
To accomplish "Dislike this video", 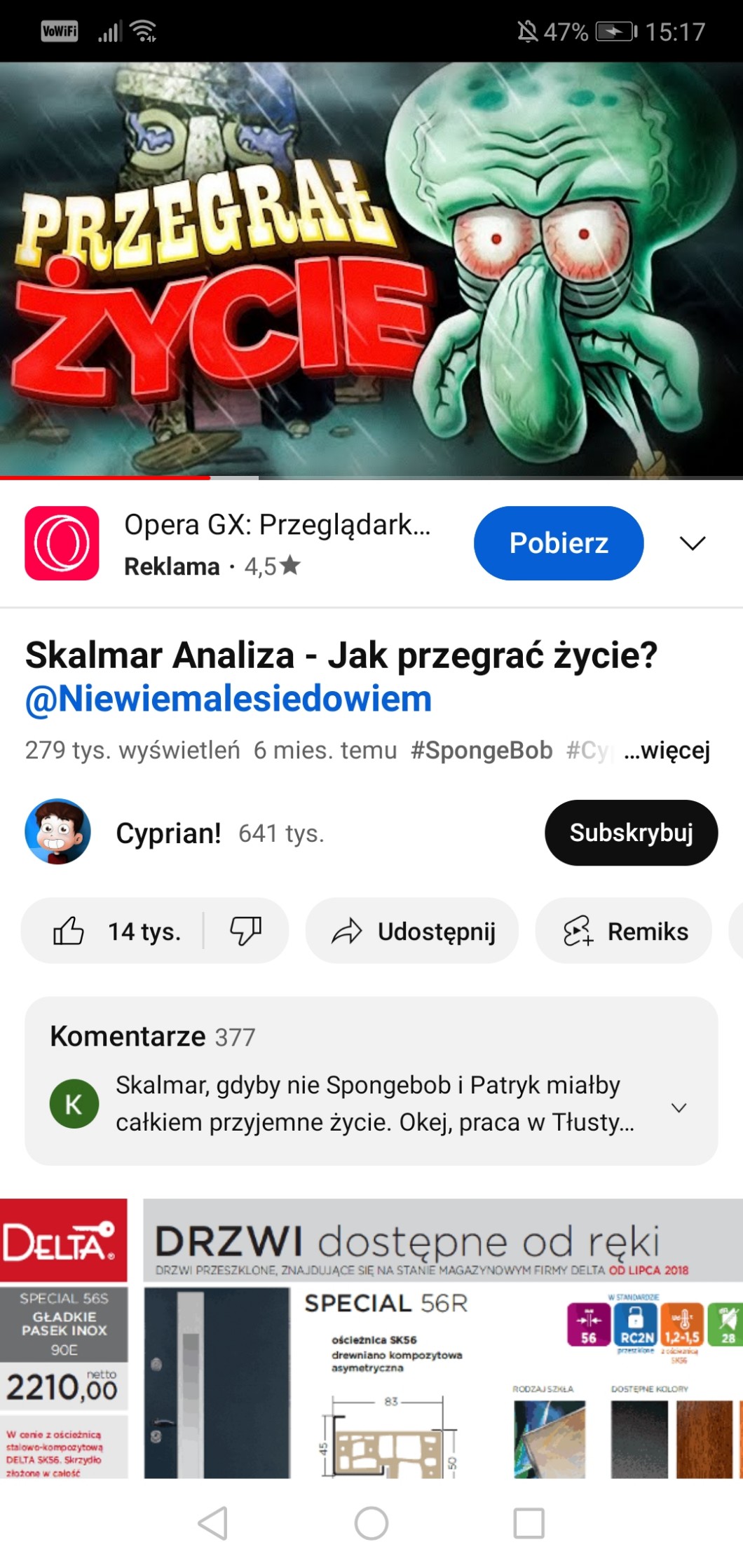I will point(245,931).
